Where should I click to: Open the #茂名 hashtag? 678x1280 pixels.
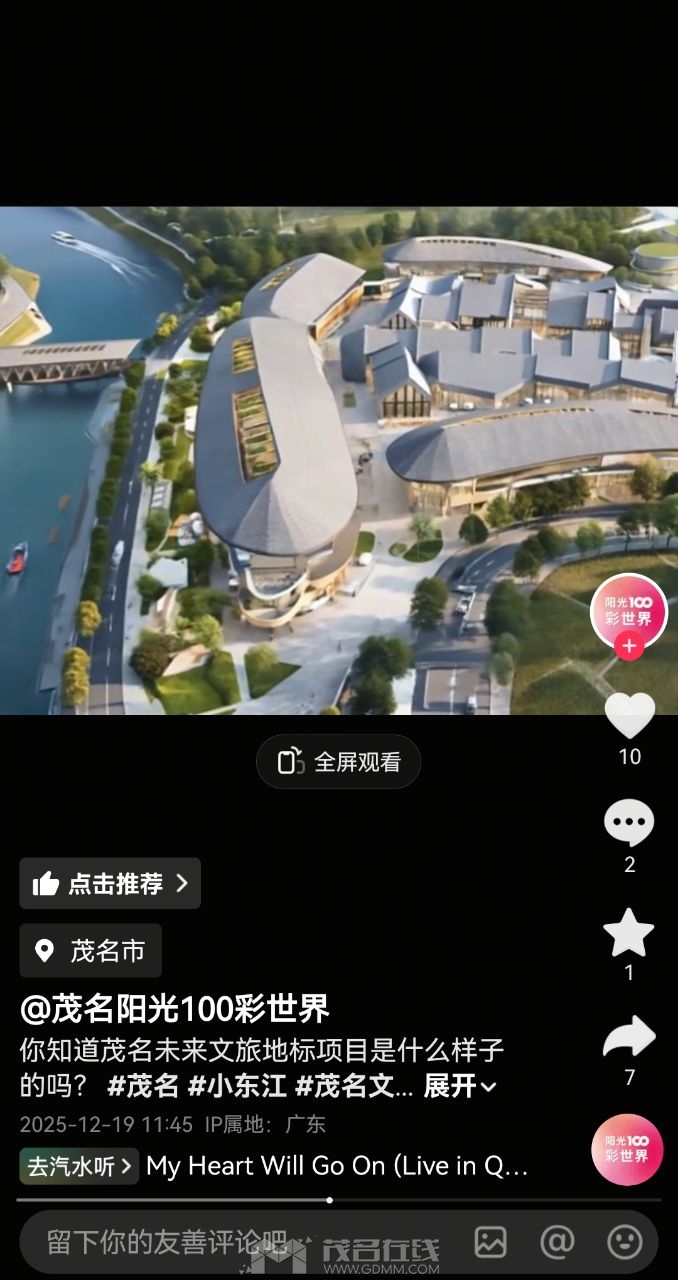(x=142, y=1086)
